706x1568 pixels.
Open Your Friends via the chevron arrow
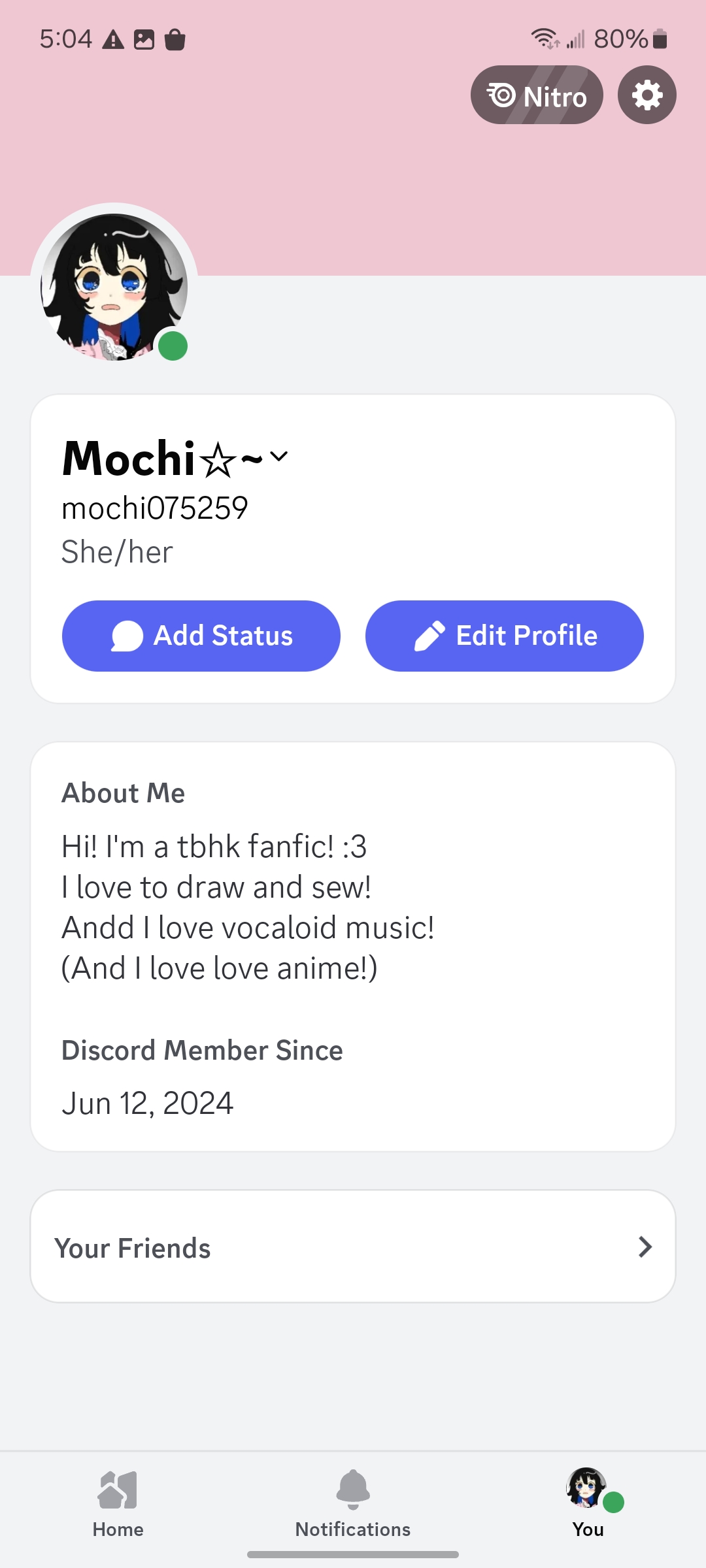(x=644, y=1246)
